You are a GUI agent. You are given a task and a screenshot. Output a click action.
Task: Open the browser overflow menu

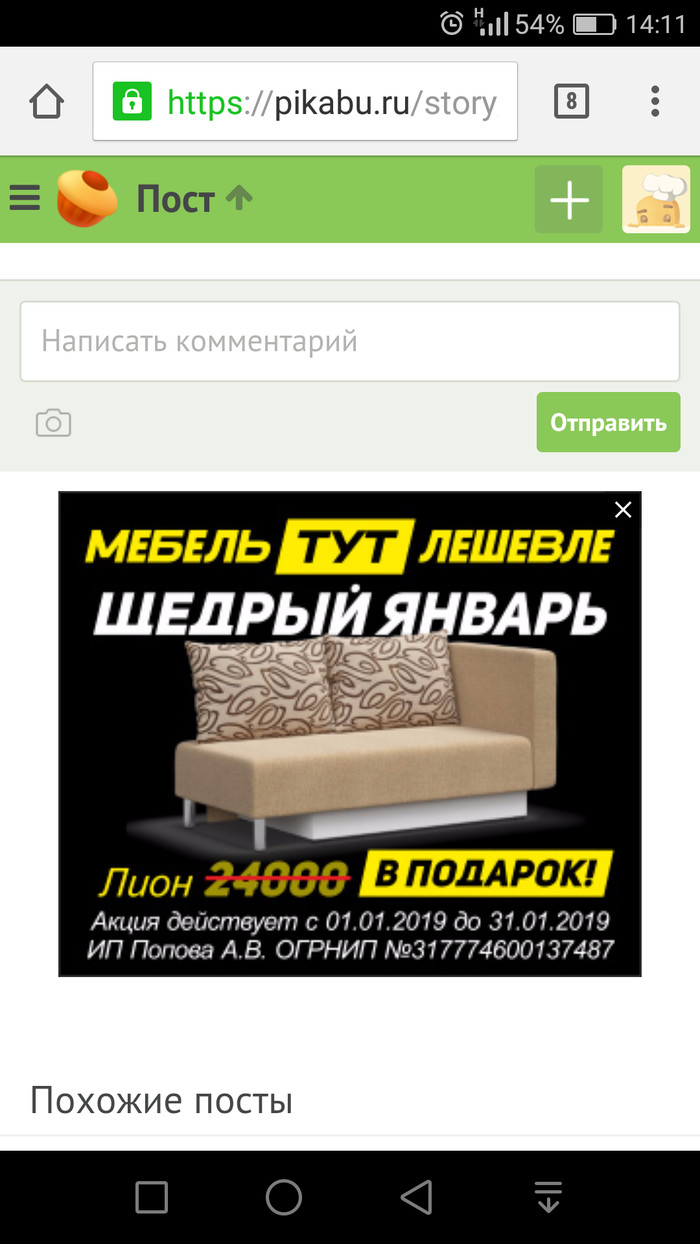(655, 101)
